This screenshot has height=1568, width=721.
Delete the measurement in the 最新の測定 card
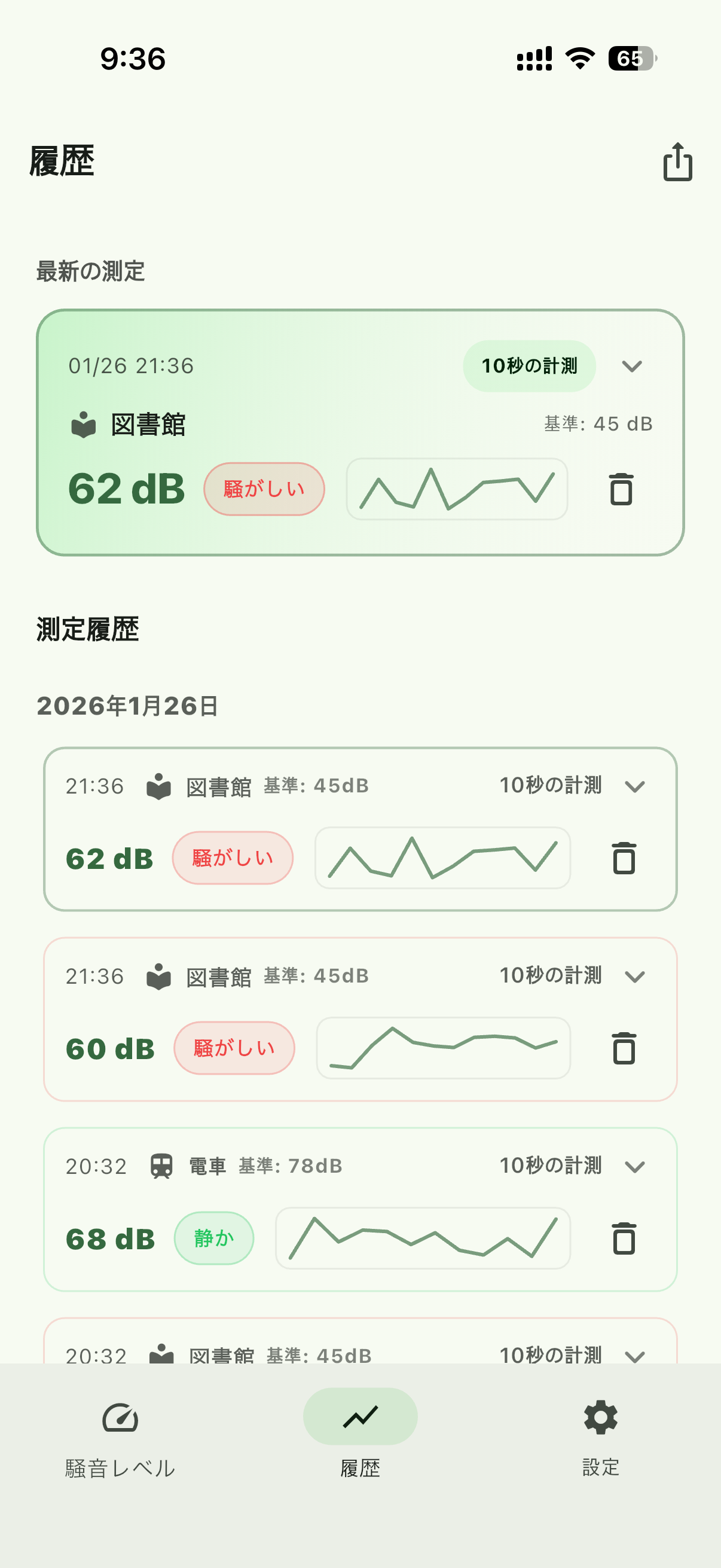point(621,489)
